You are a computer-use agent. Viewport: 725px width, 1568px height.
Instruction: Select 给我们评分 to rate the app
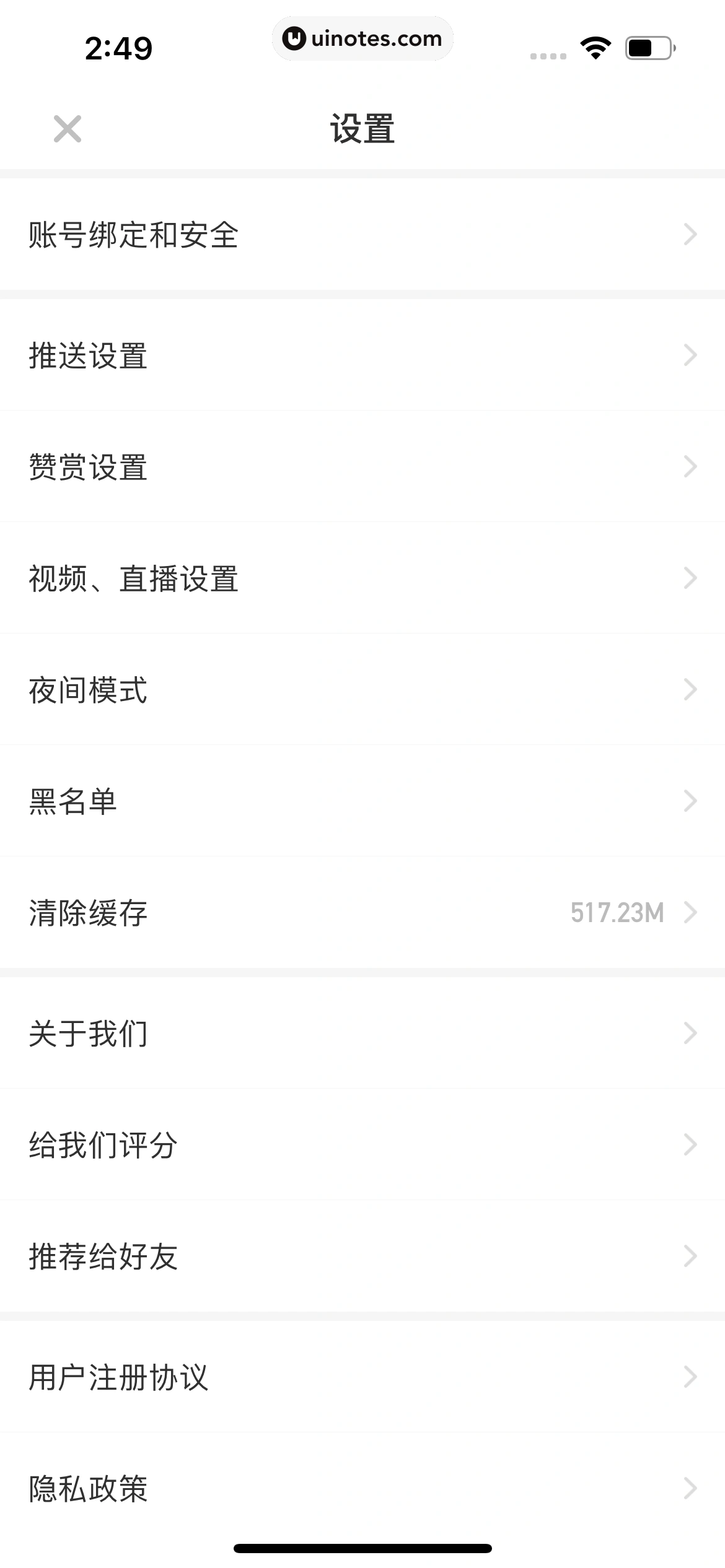(362, 1146)
